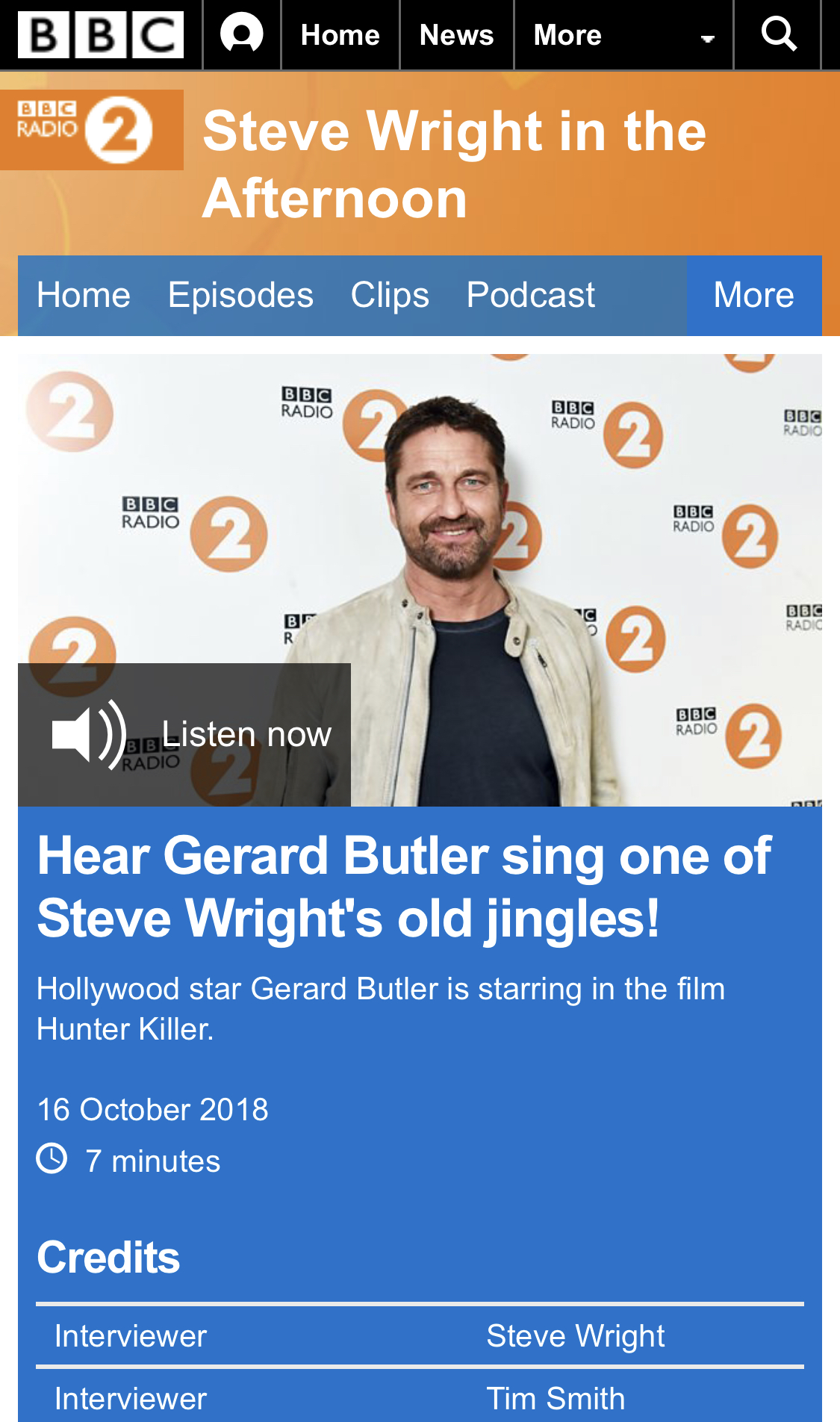Viewport: 840px width, 1422px height.
Task: Switch to the Podcast tab
Action: [x=530, y=295]
